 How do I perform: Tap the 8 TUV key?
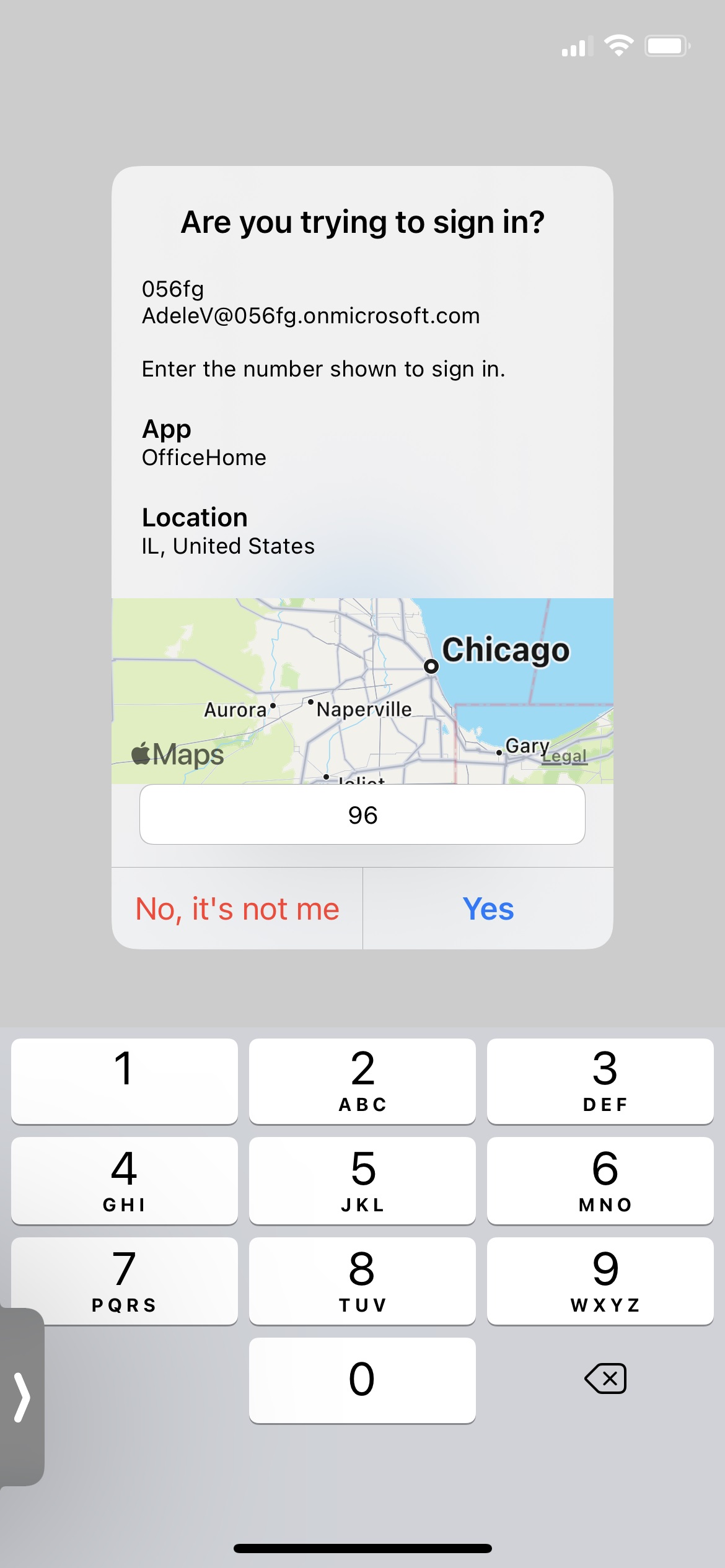(362, 1281)
